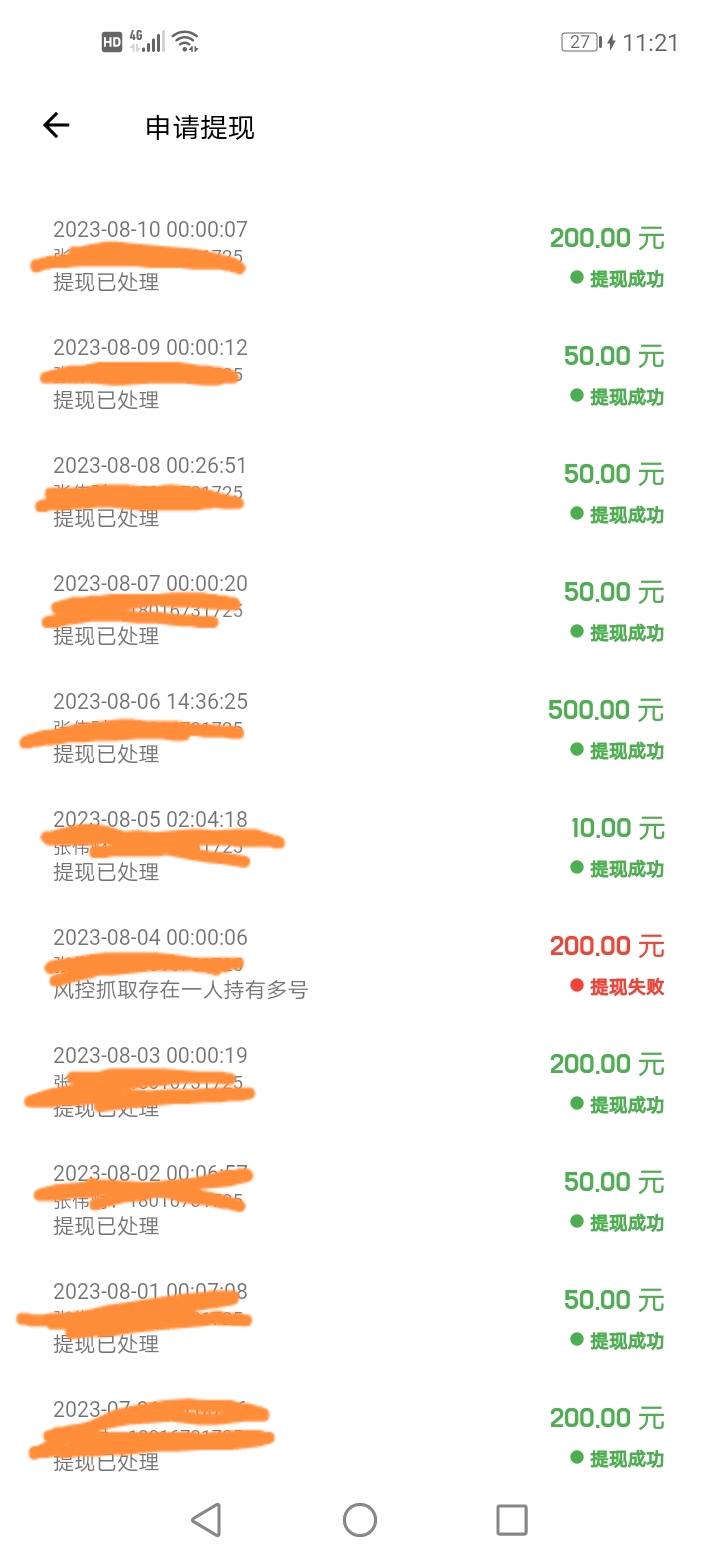Tap the square recent apps button

[511, 1518]
